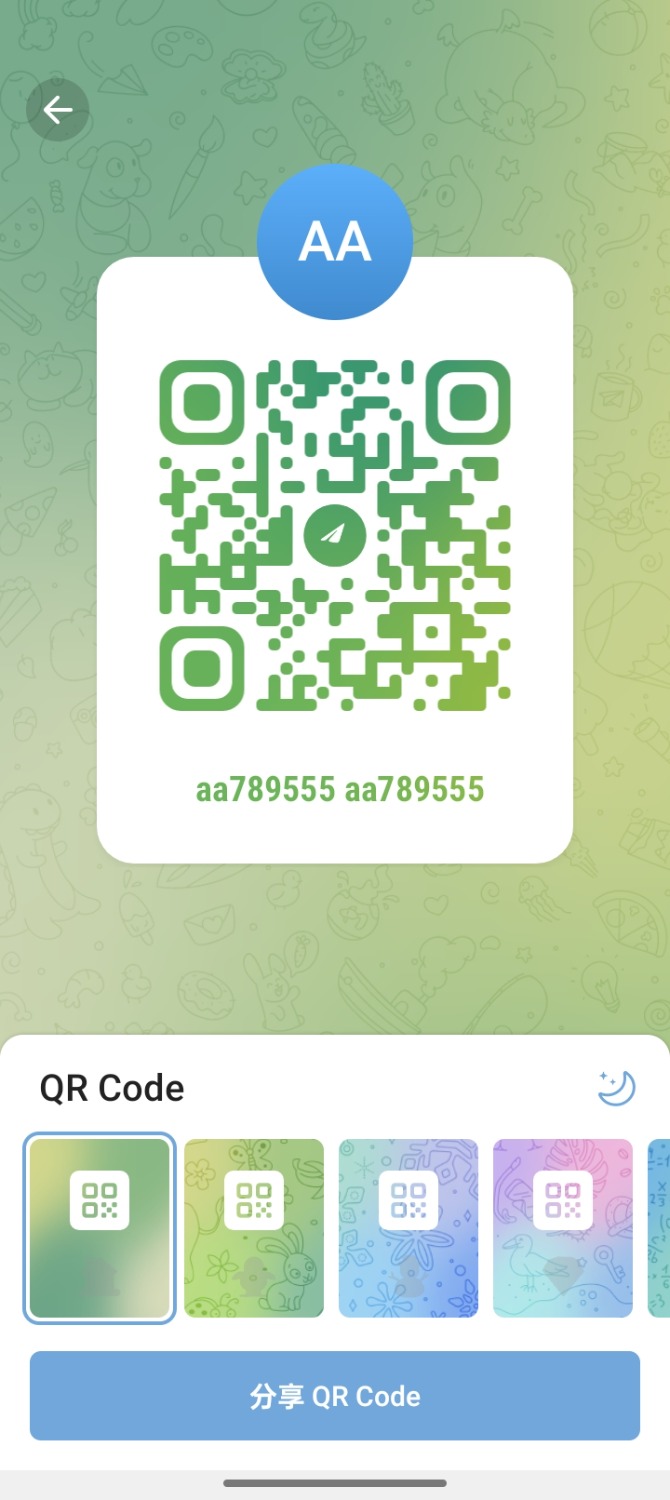Viewport: 670px width, 1500px height.
Task: Toggle night mode with the moon icon
Action: (x=616, y=1088)
